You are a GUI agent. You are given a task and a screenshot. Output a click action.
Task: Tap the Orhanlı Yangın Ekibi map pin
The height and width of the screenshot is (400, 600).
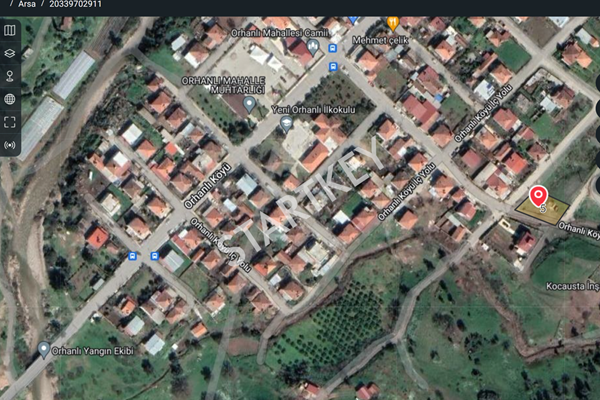[44, 348]
